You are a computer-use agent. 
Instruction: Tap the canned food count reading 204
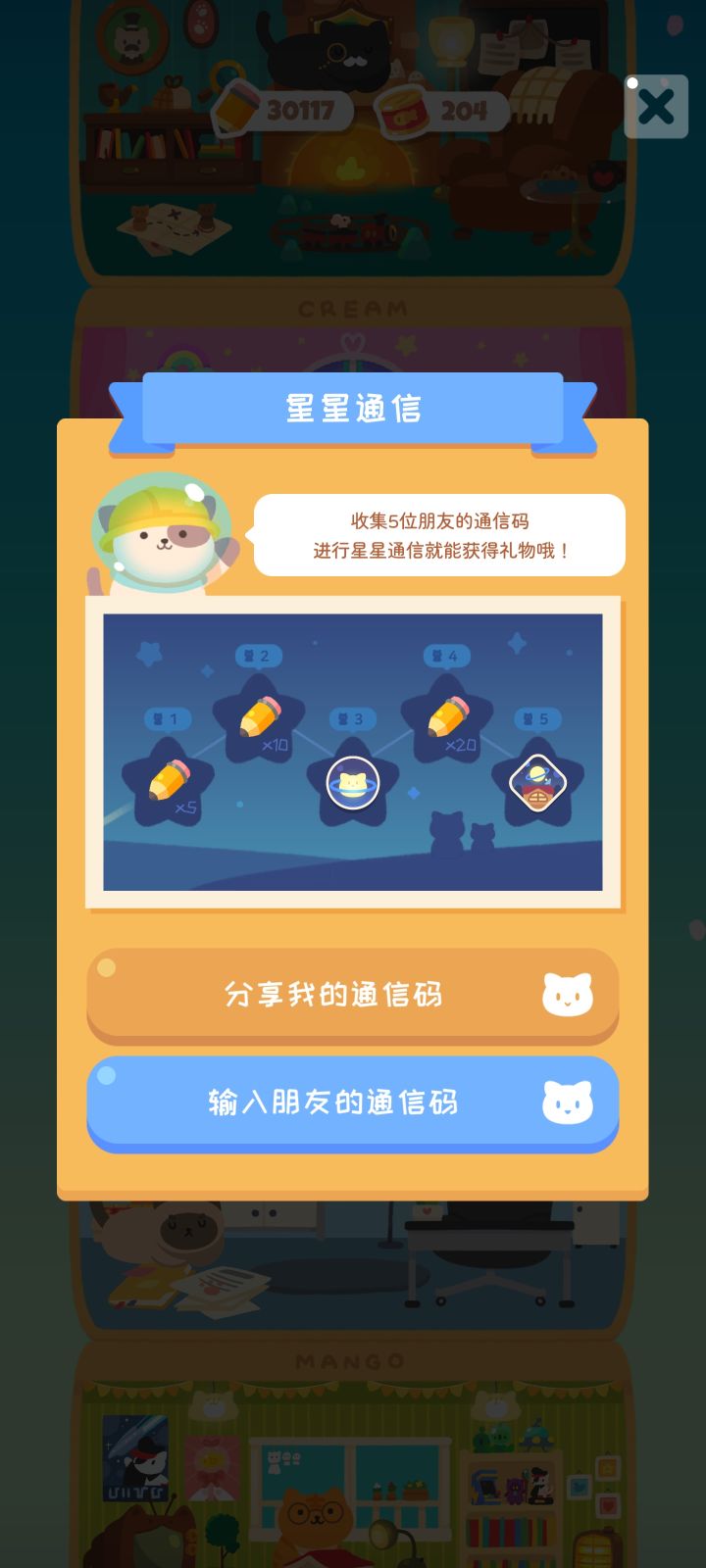tap(466, 111)
